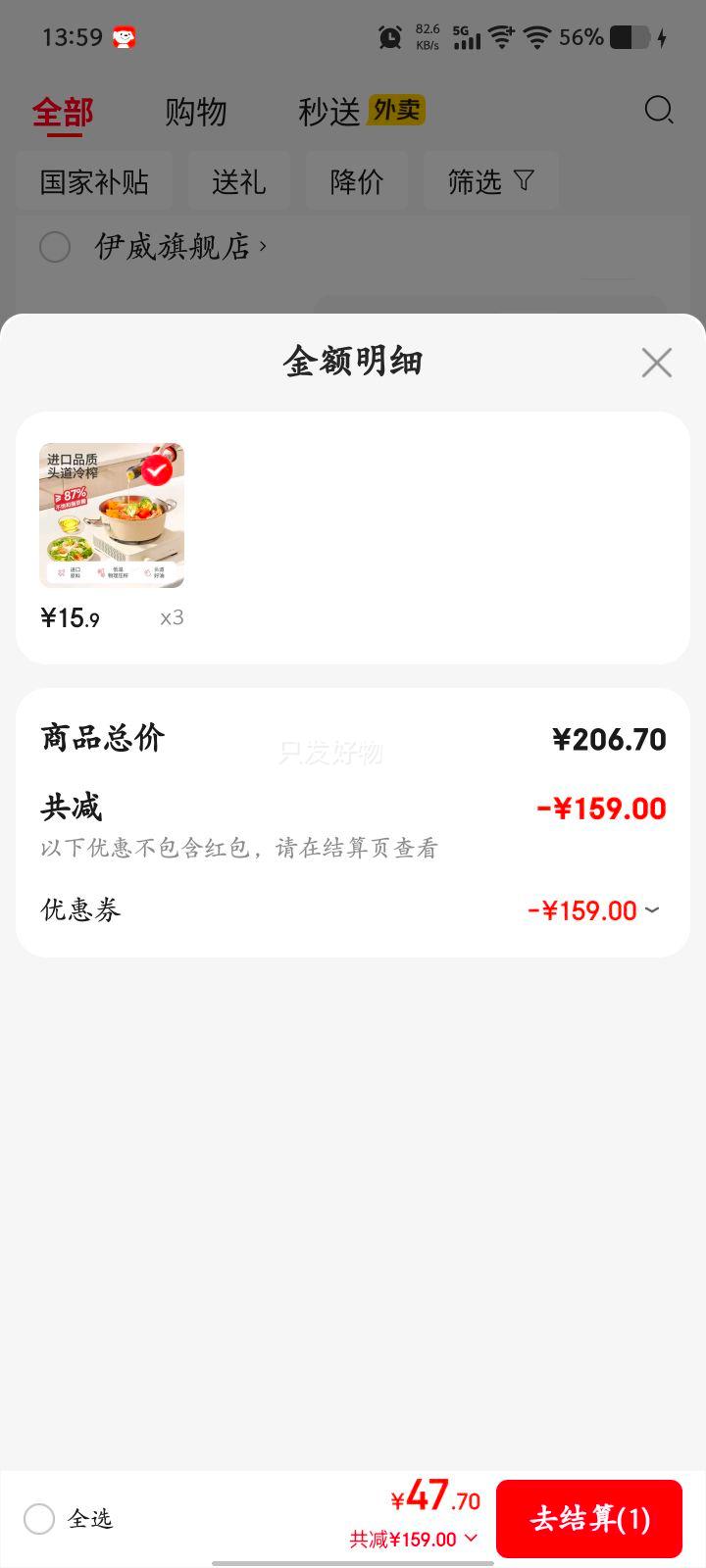The height and width of the screenshot is (1568, 706).
Task: Expand the 优惠券 coupon details chevron
Action: pos(652,910)
